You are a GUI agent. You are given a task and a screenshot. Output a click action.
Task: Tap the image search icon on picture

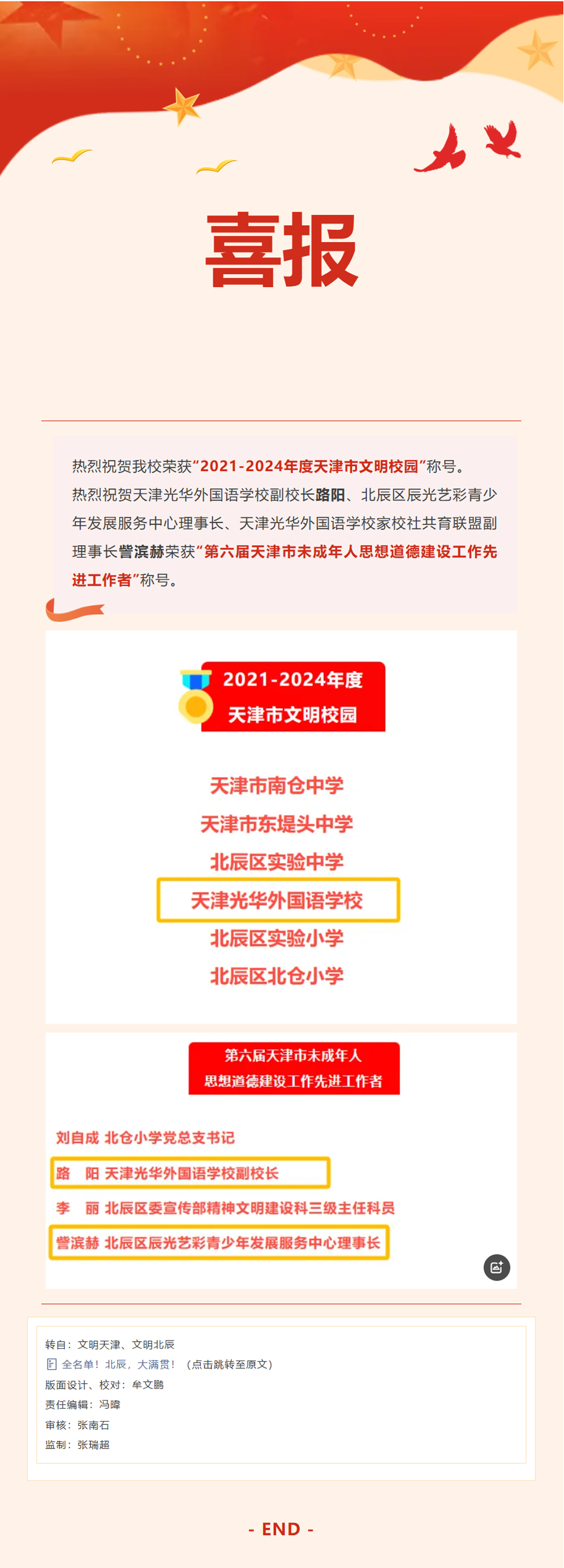[x=496, y=1267]
